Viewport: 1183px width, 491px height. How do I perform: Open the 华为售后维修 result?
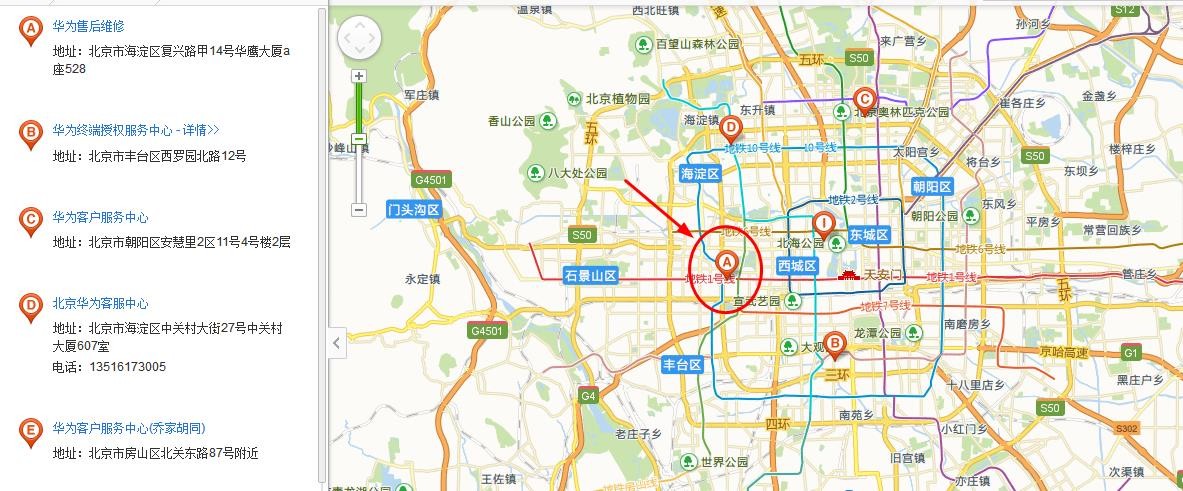tap(88, 26)
